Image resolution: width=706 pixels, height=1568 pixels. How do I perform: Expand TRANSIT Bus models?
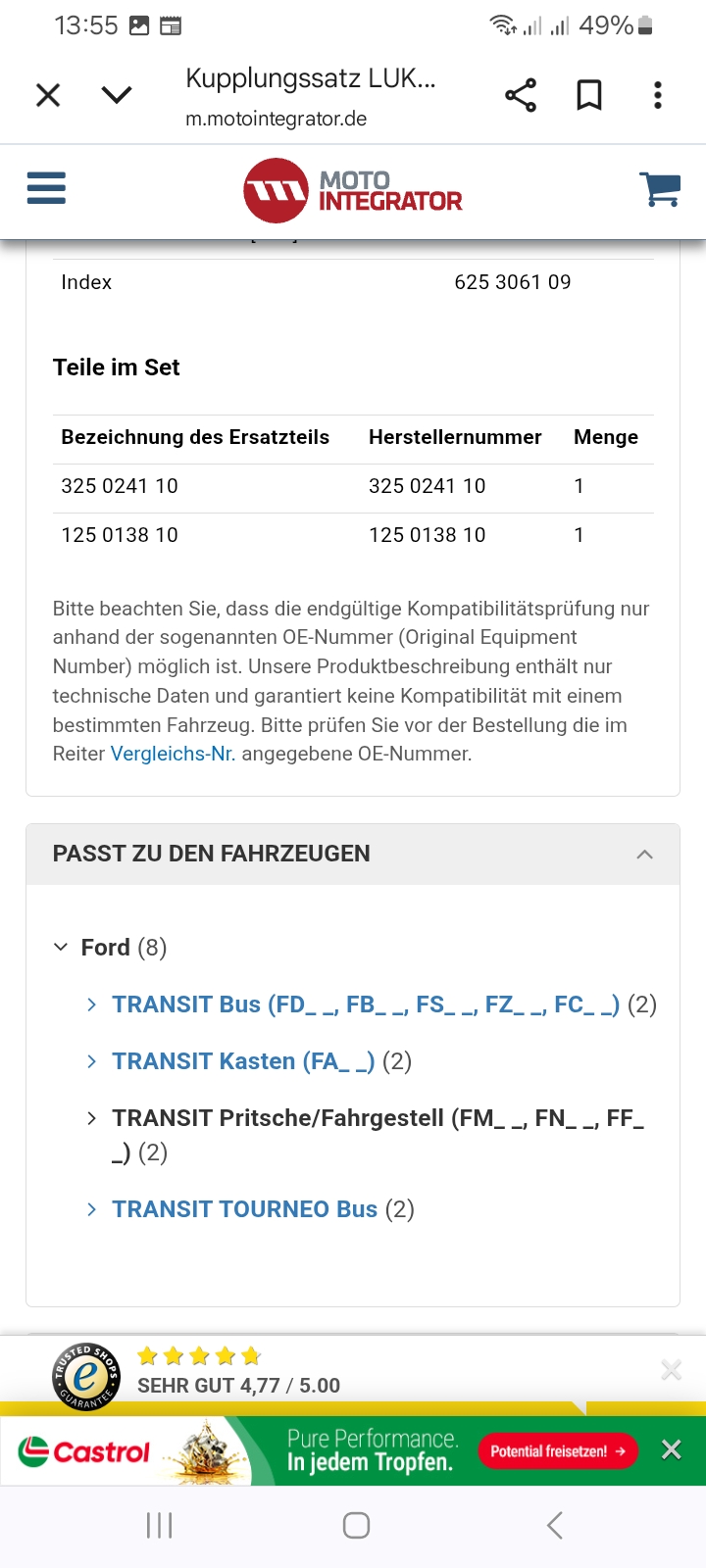(365, 1004)
